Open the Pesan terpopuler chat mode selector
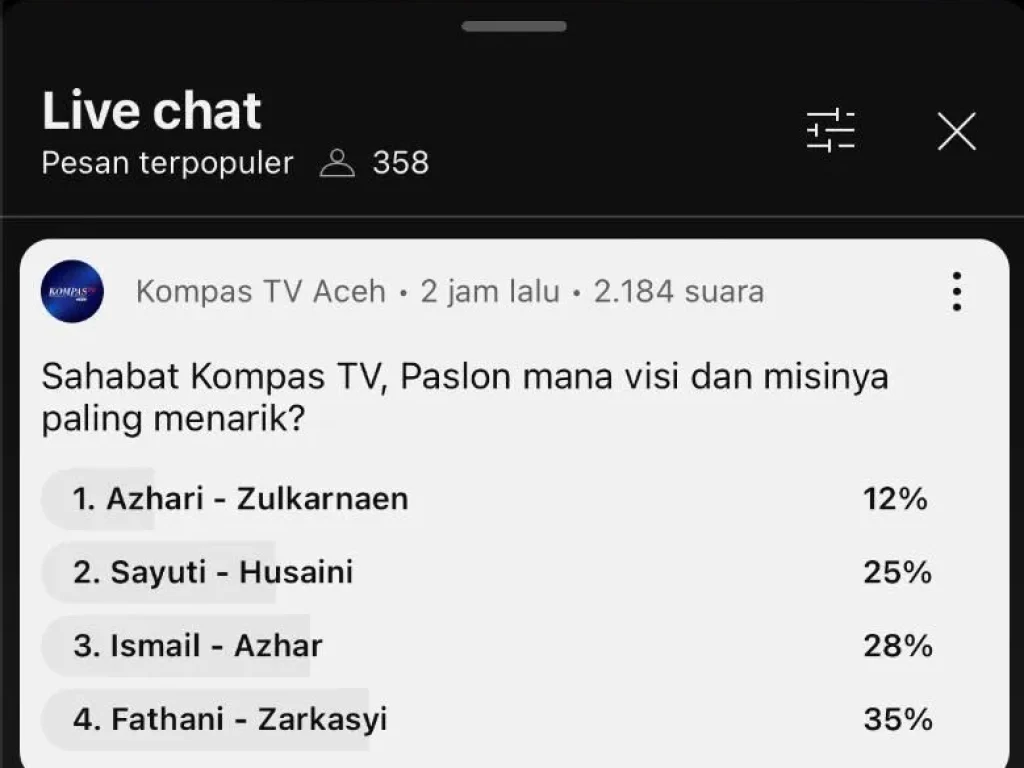The height and width of the screenshot is (768, 1024). (x=167, y=163)
